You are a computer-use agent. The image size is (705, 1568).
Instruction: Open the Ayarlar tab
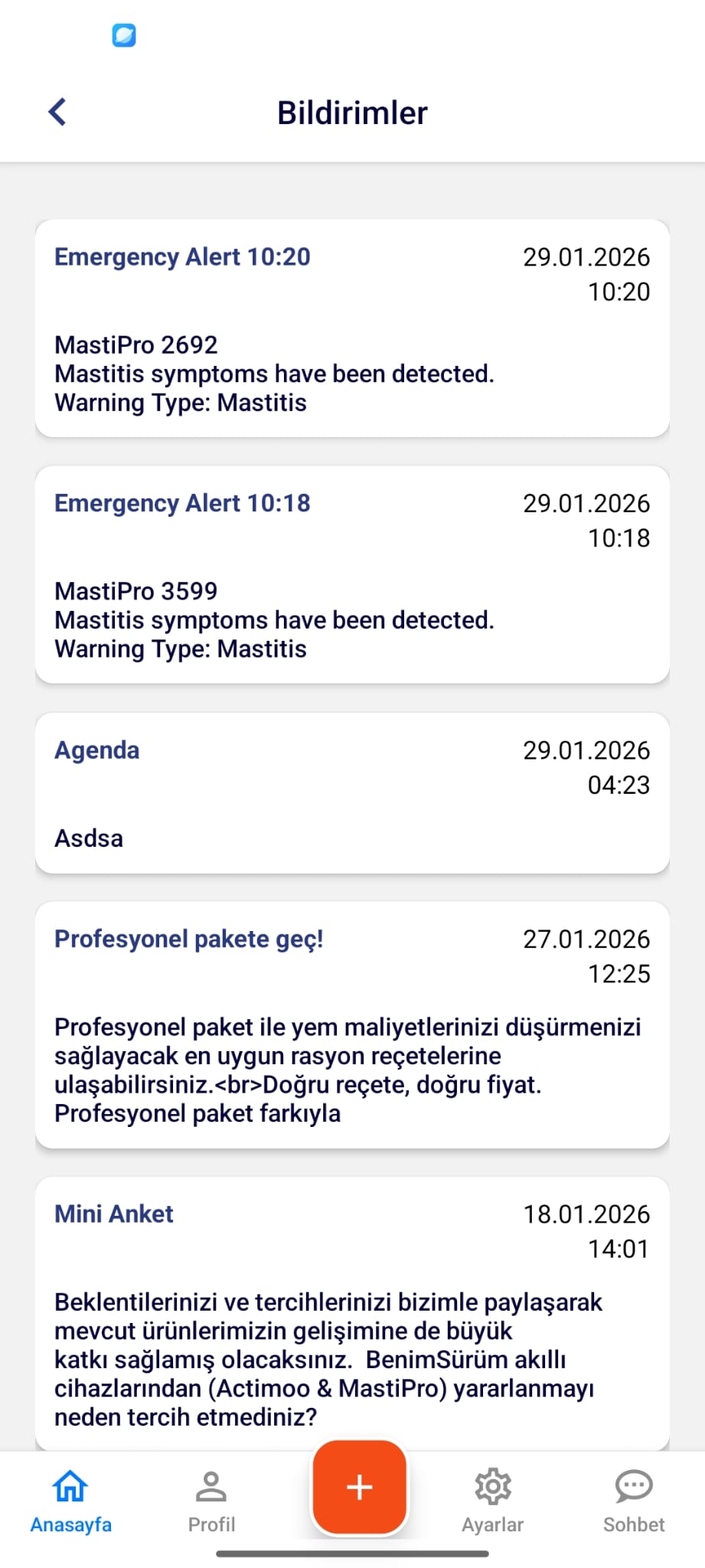point(493,1501)
